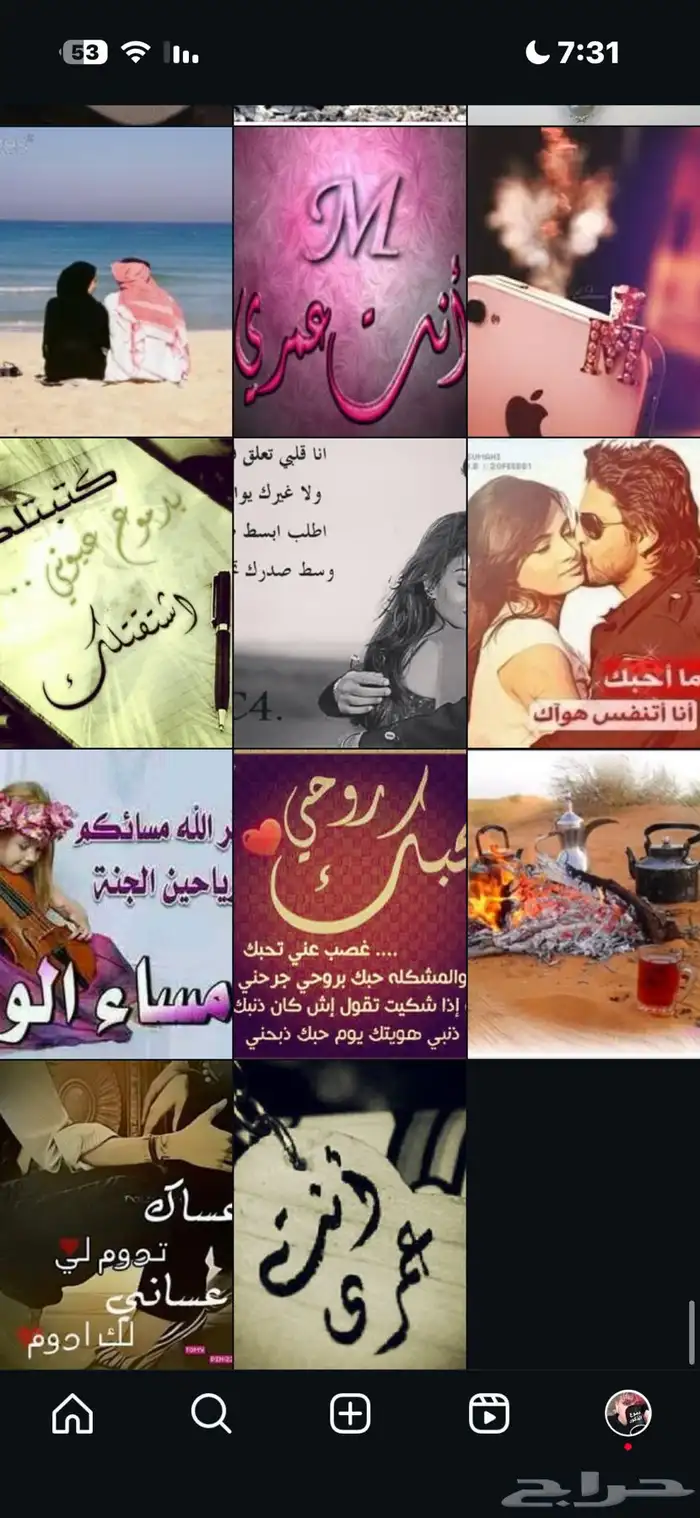This screenshot has height=1518, width=700.
Task: Open the profile tab avatar
Action: coord(628,1414)
